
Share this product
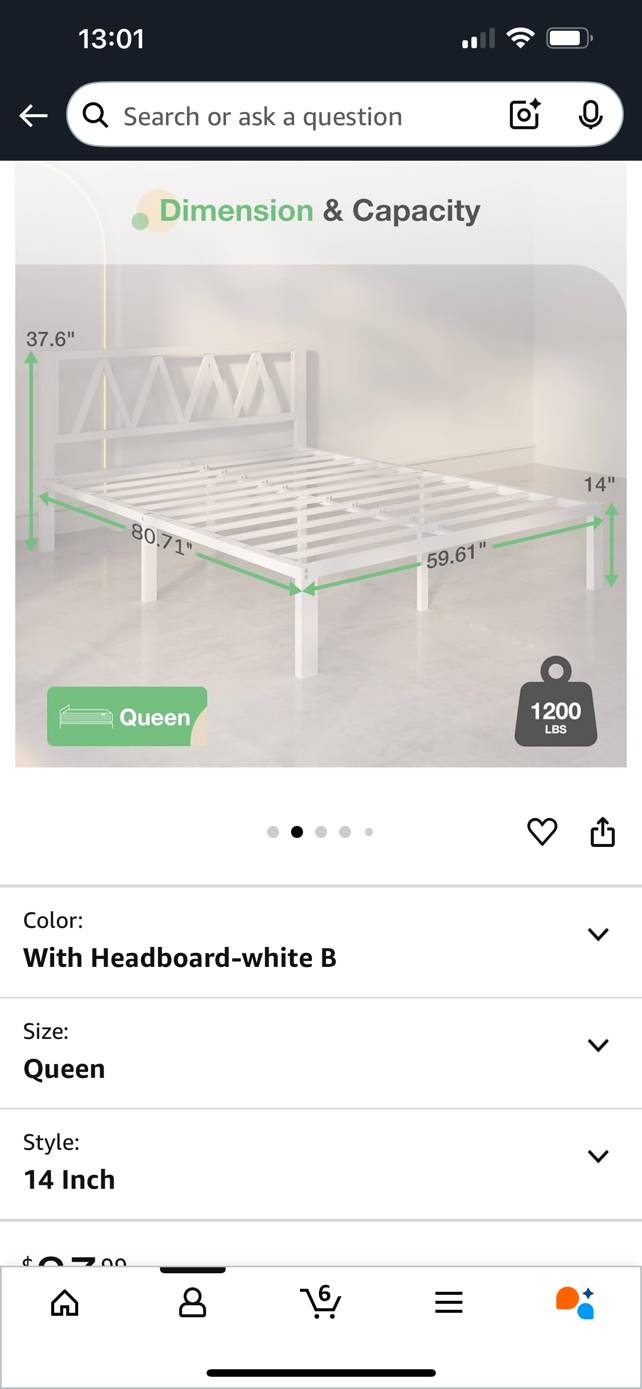click(602, 831)
